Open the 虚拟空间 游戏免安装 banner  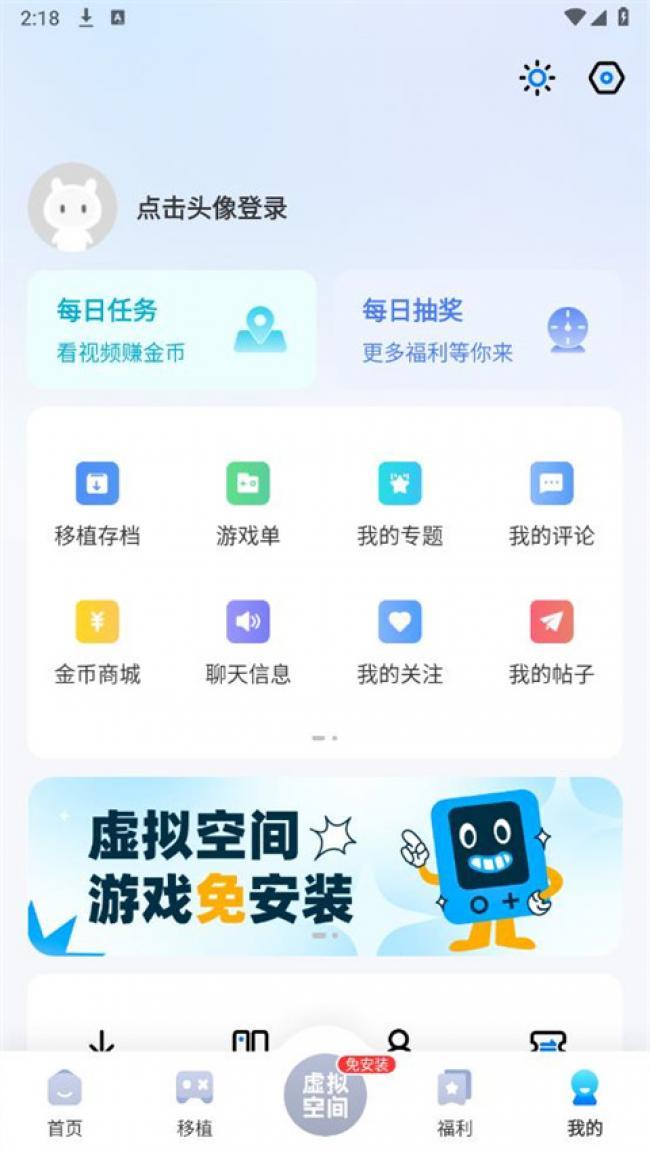(325, 866)
